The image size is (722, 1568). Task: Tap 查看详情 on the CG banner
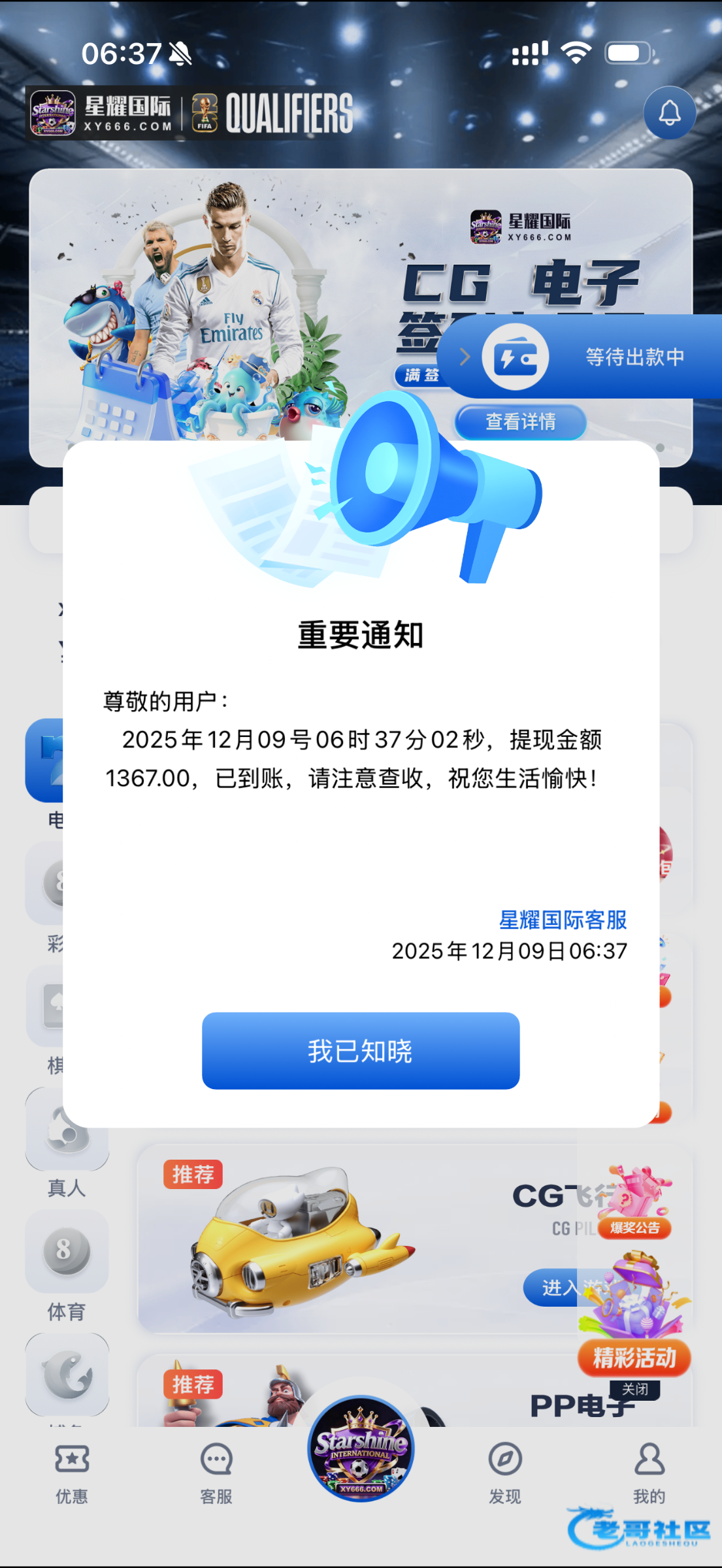point(520,422)
